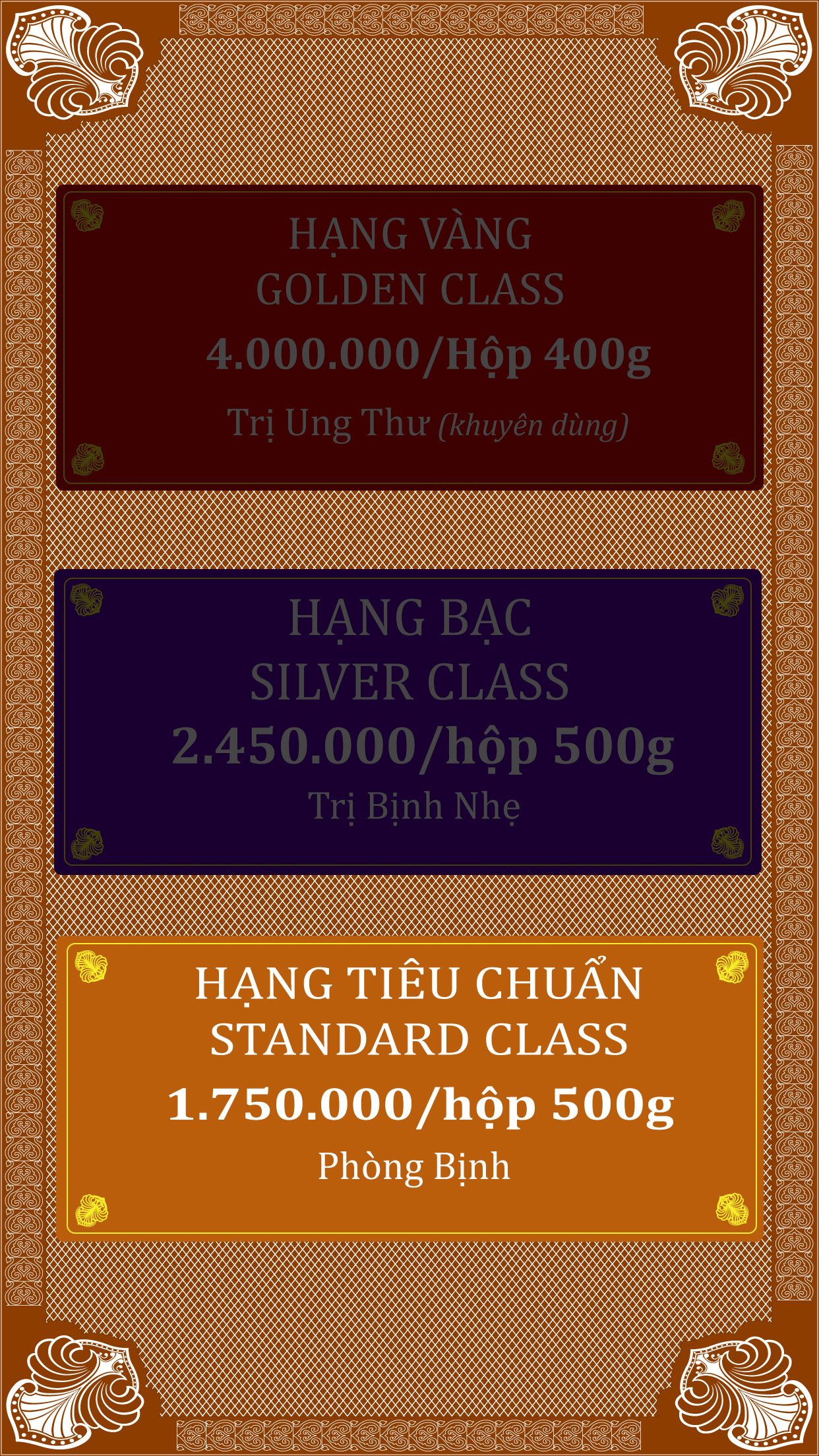This screenshot has width=819, height=1456.
Task: Select the Hạng Vàng Golden Class card
Action: coord(409,338)
